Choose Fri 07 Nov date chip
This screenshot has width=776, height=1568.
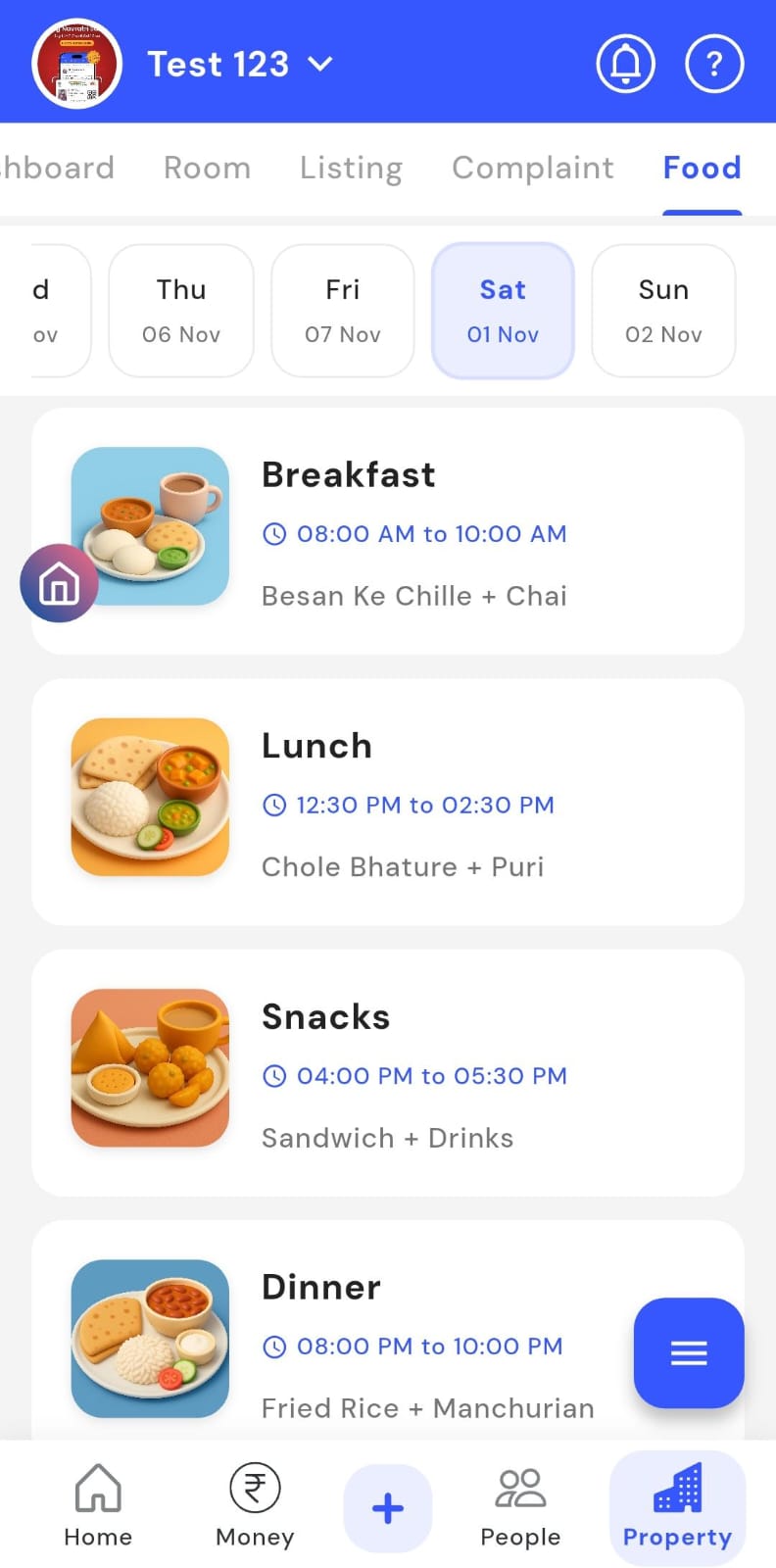(x=342, y=310)
